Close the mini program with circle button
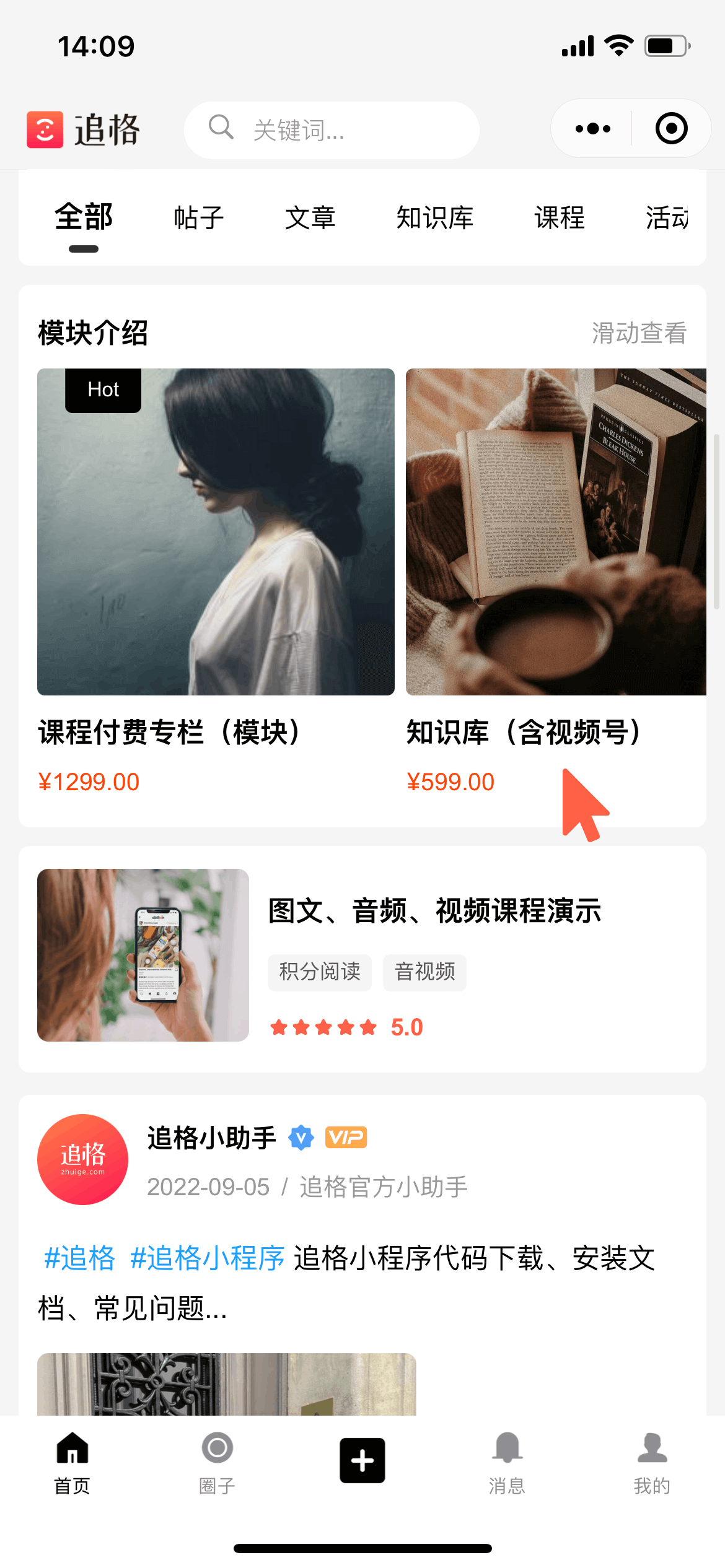Viewport: 725px width, 1568px height. (671, 129)
